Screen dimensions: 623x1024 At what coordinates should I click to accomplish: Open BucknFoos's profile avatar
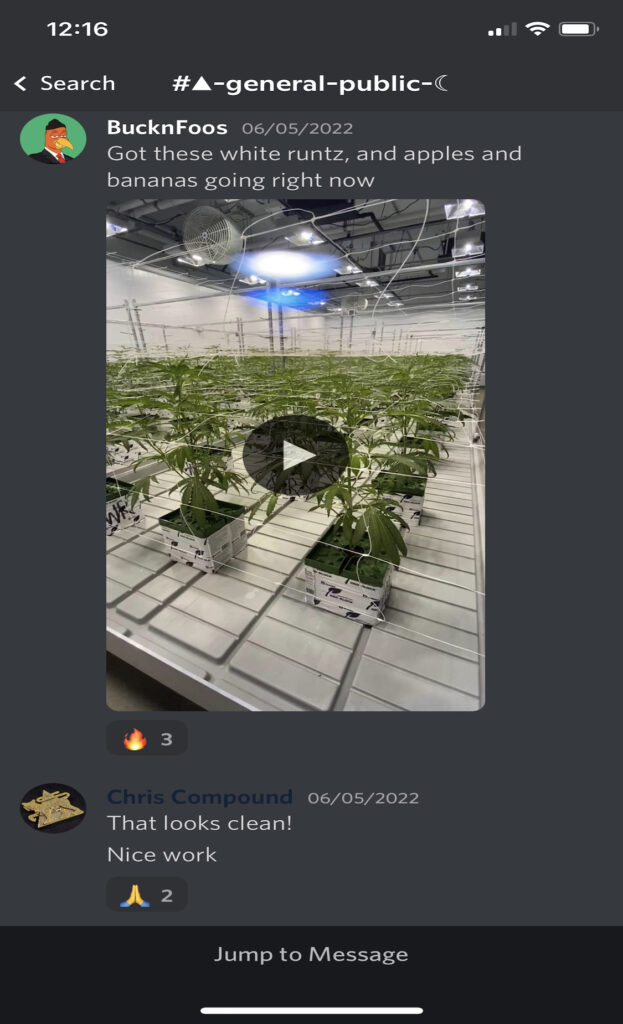(52, 139)
